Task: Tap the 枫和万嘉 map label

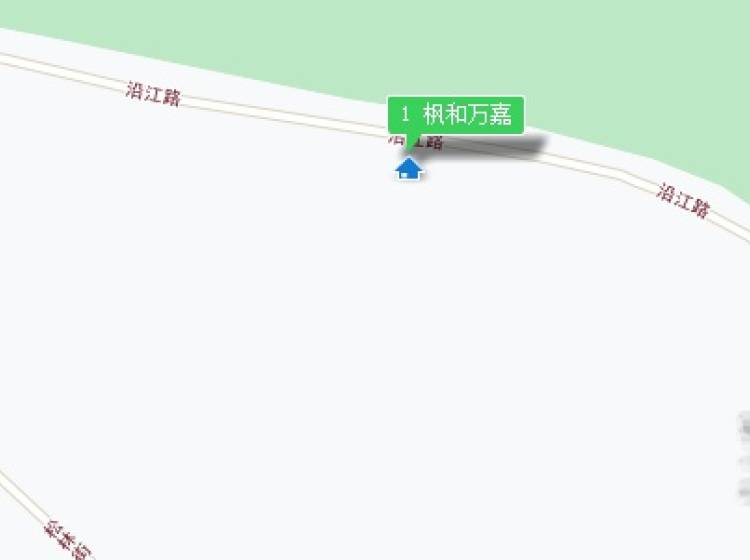Action: (456, 115)
